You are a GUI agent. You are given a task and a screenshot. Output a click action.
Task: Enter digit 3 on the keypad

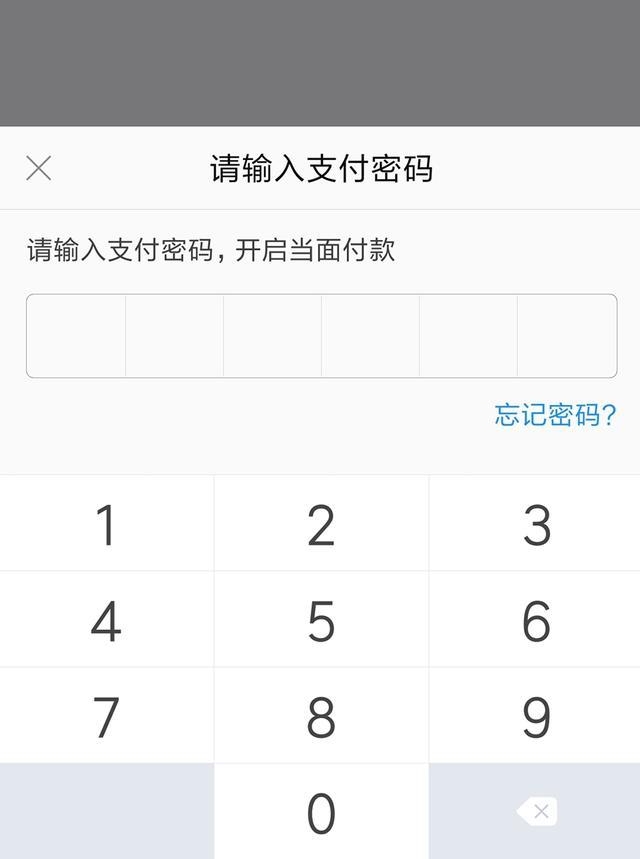click(x=535, y=523)
